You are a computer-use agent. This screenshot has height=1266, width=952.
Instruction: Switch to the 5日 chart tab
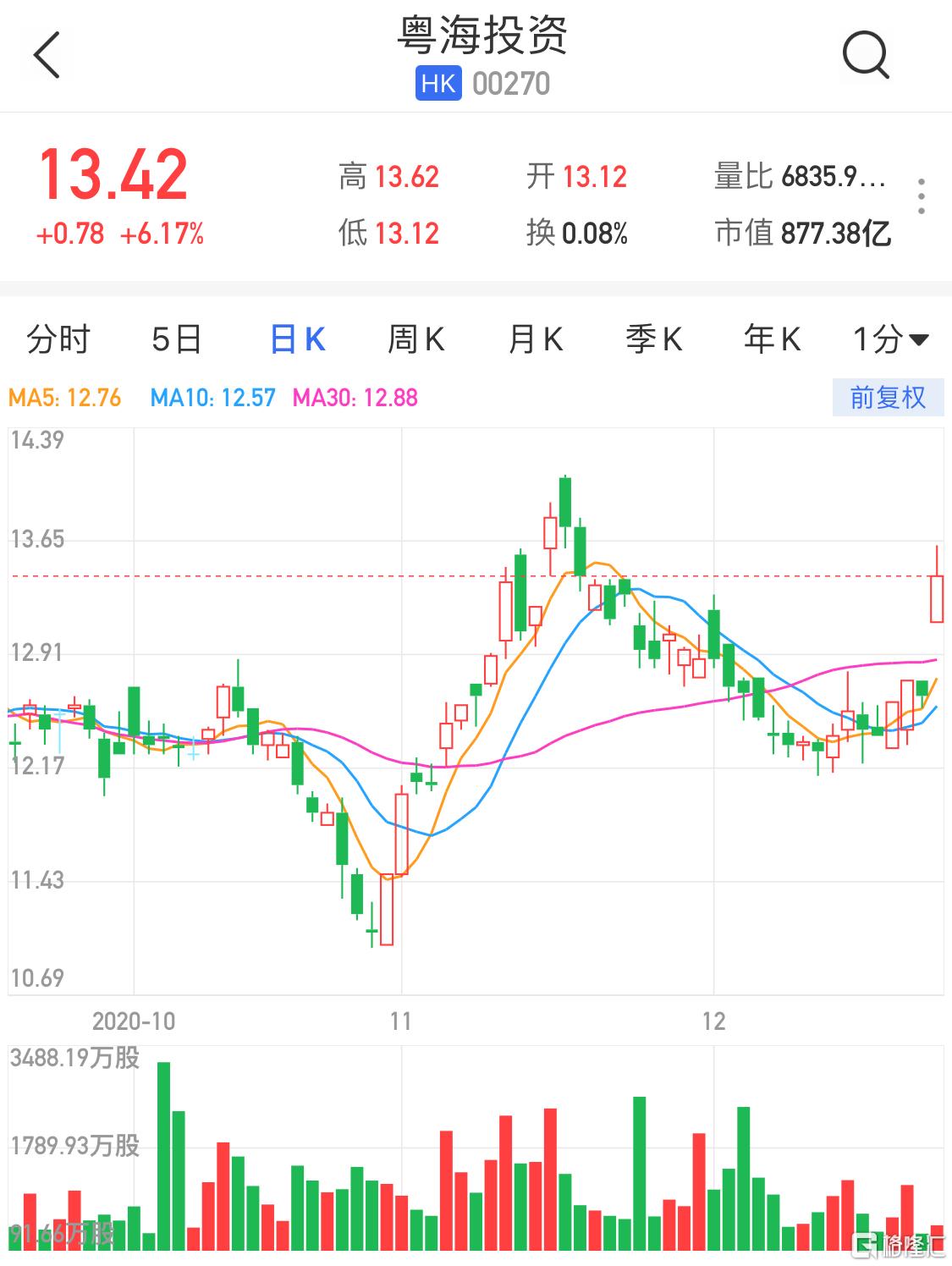(176, 340)
